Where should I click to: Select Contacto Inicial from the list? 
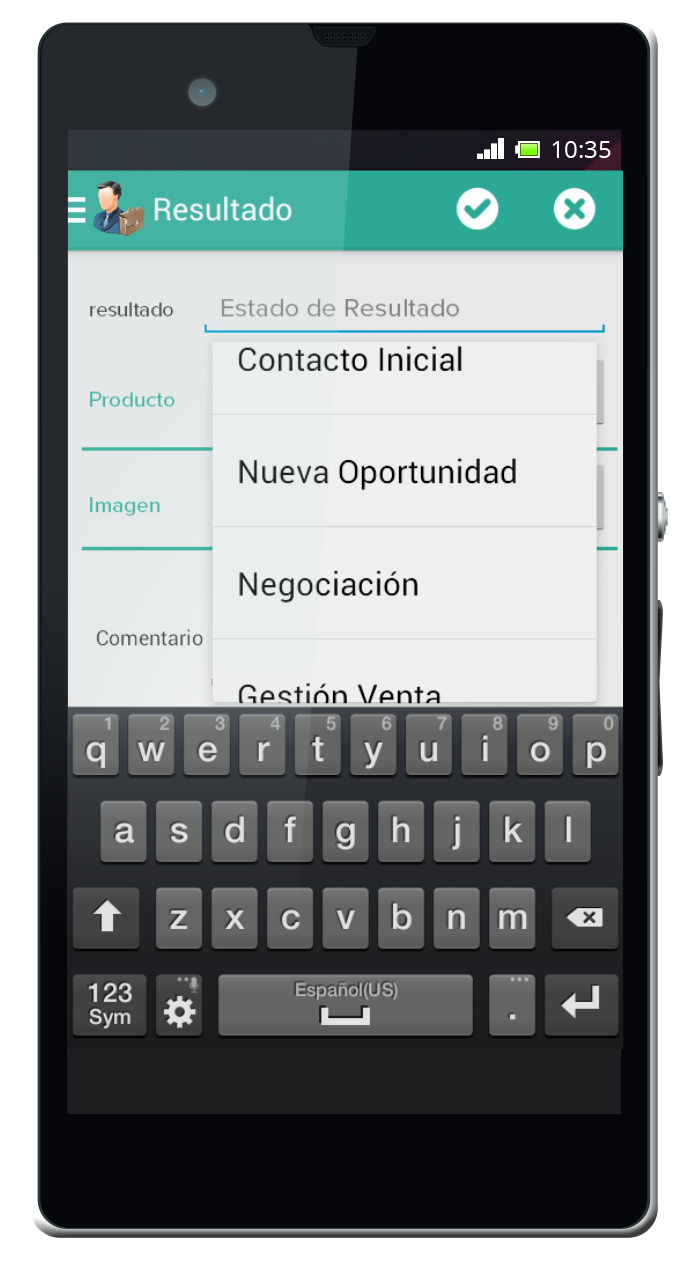pyautogui.click(x=404, y=371)
